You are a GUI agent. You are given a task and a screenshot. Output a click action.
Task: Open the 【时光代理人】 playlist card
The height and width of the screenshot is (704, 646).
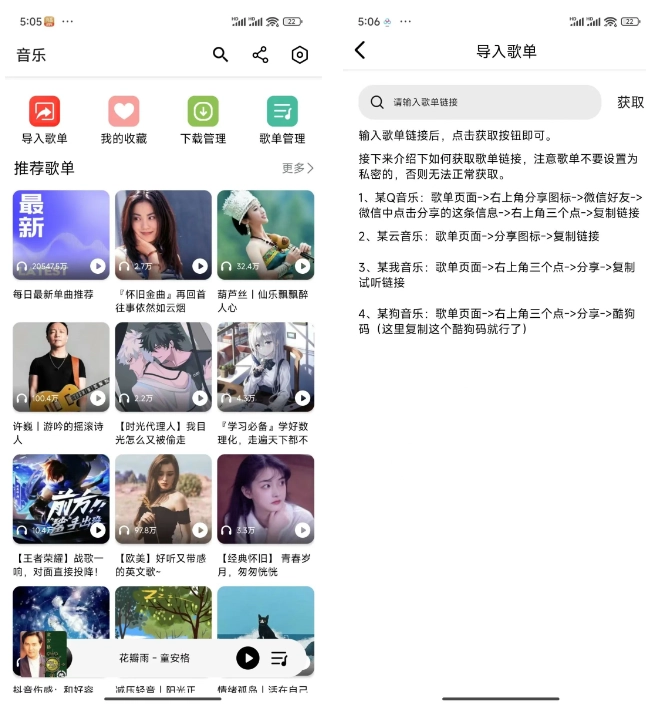click(163, 367)
